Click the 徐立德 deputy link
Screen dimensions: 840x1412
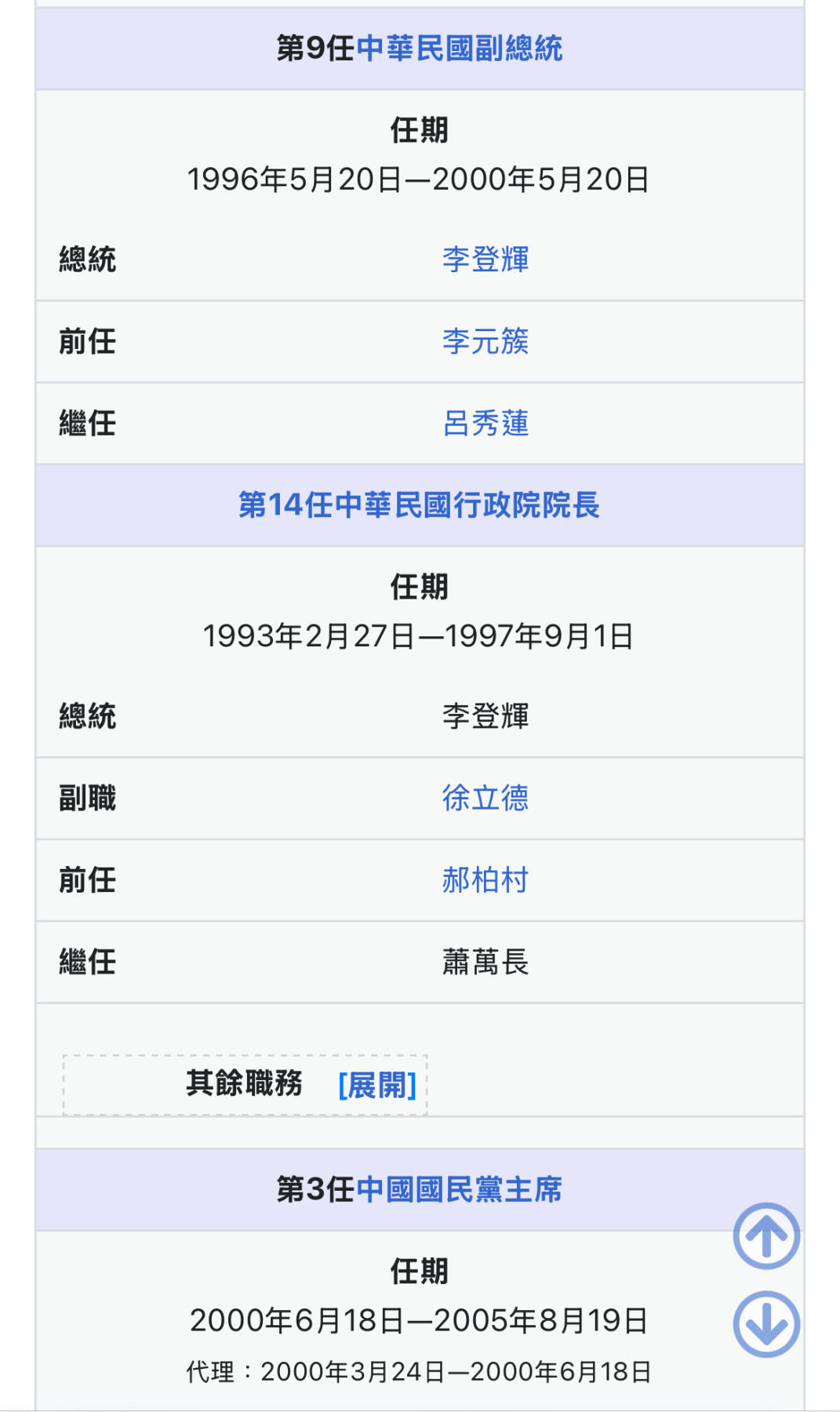(x=485, y=798)
